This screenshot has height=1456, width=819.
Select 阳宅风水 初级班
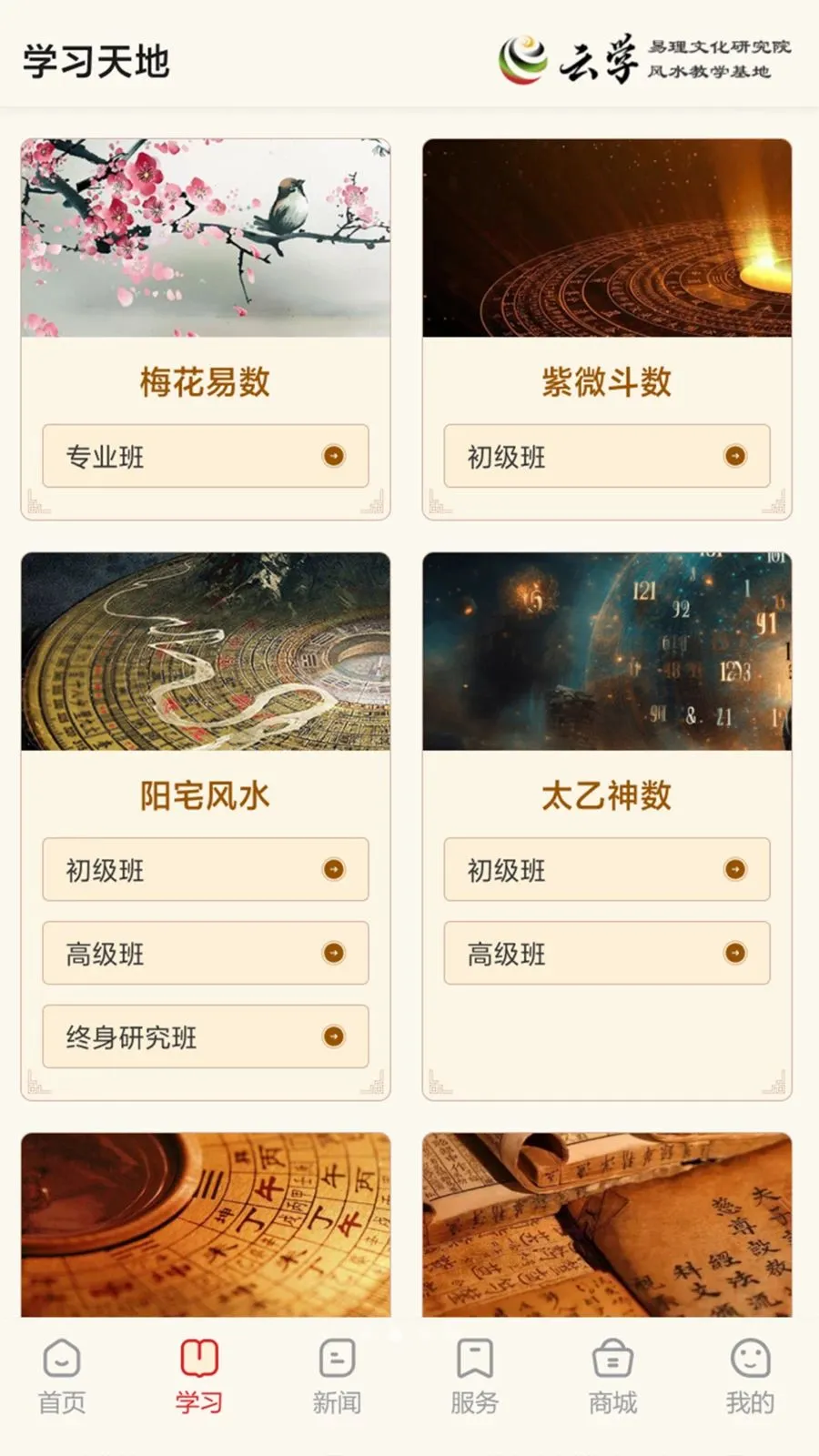[206, 870]
